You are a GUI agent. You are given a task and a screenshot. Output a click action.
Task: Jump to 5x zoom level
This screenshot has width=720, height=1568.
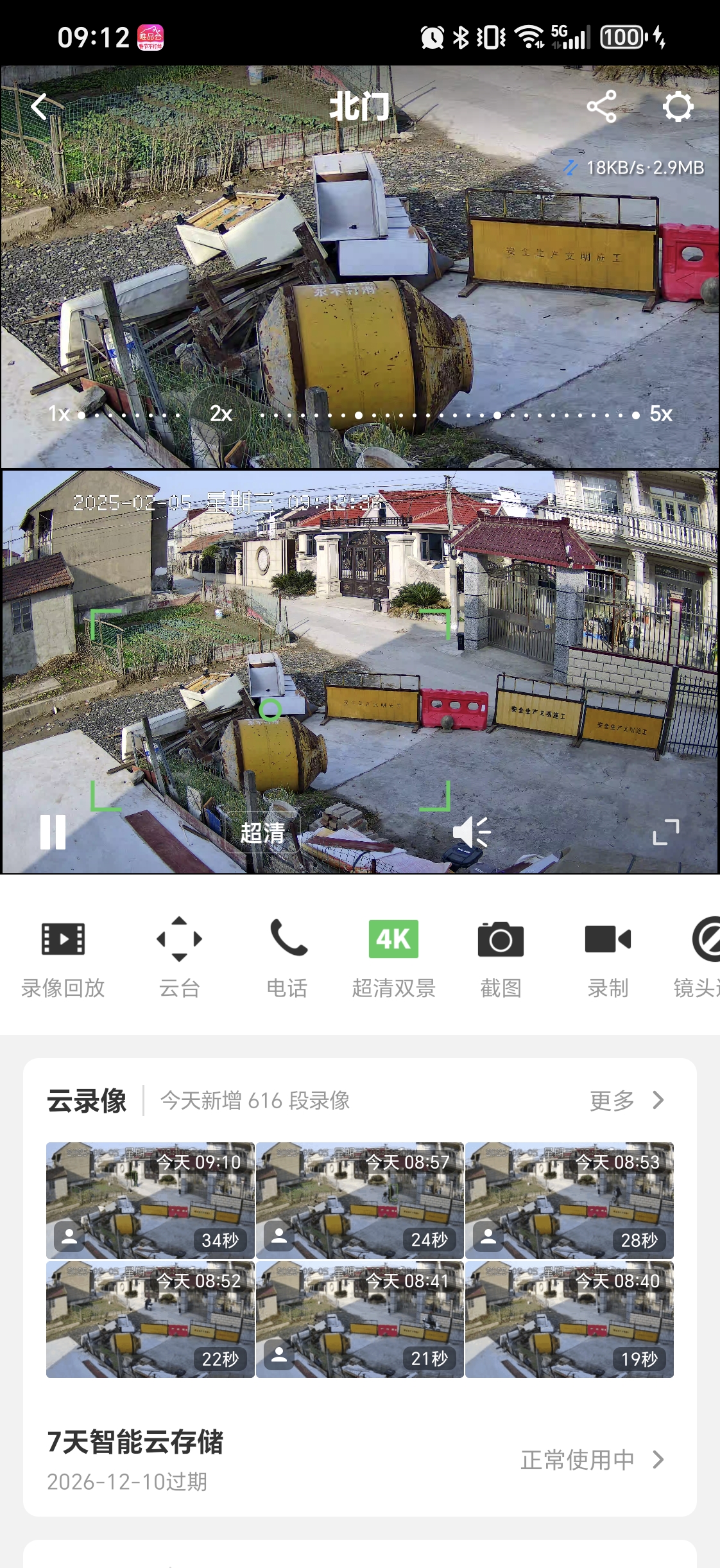pyautogui.click(x=660, y=414)
